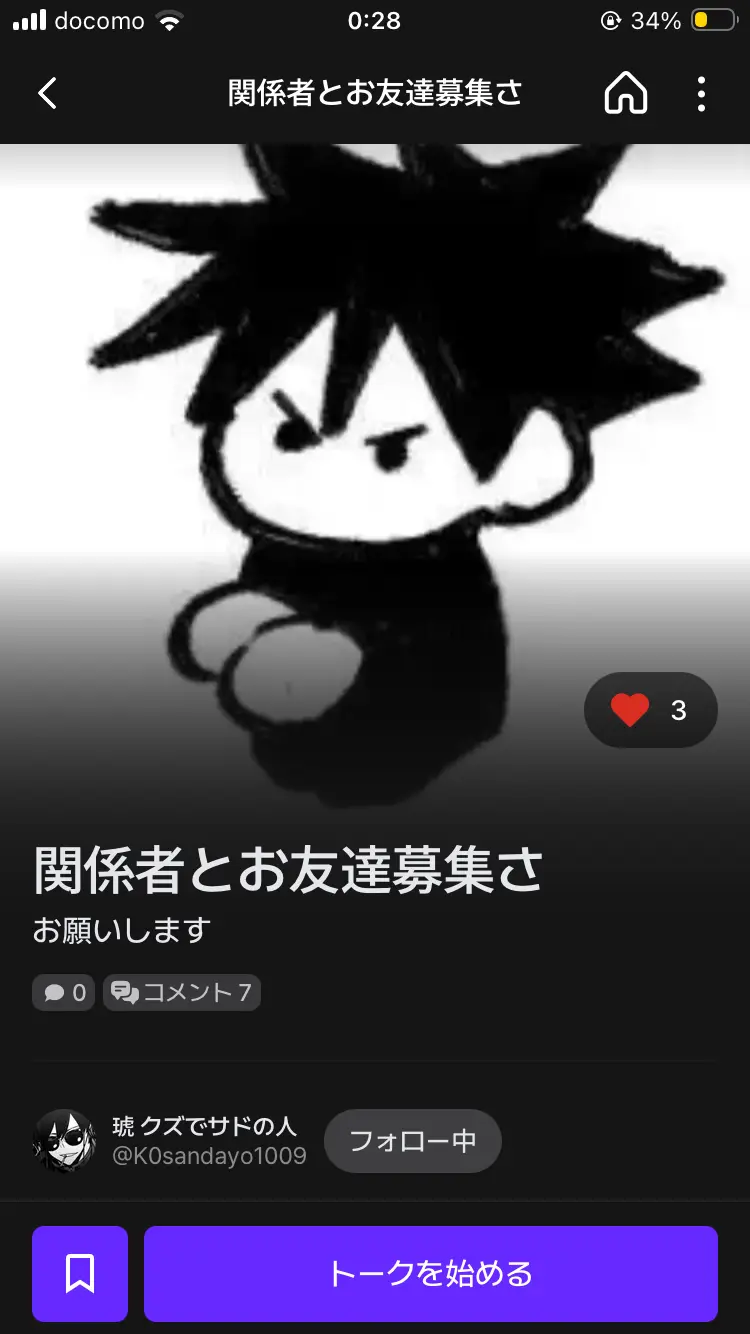750x1334 pixels.
Task: Open the three-dot overflow menu
Action: (701, 93)
